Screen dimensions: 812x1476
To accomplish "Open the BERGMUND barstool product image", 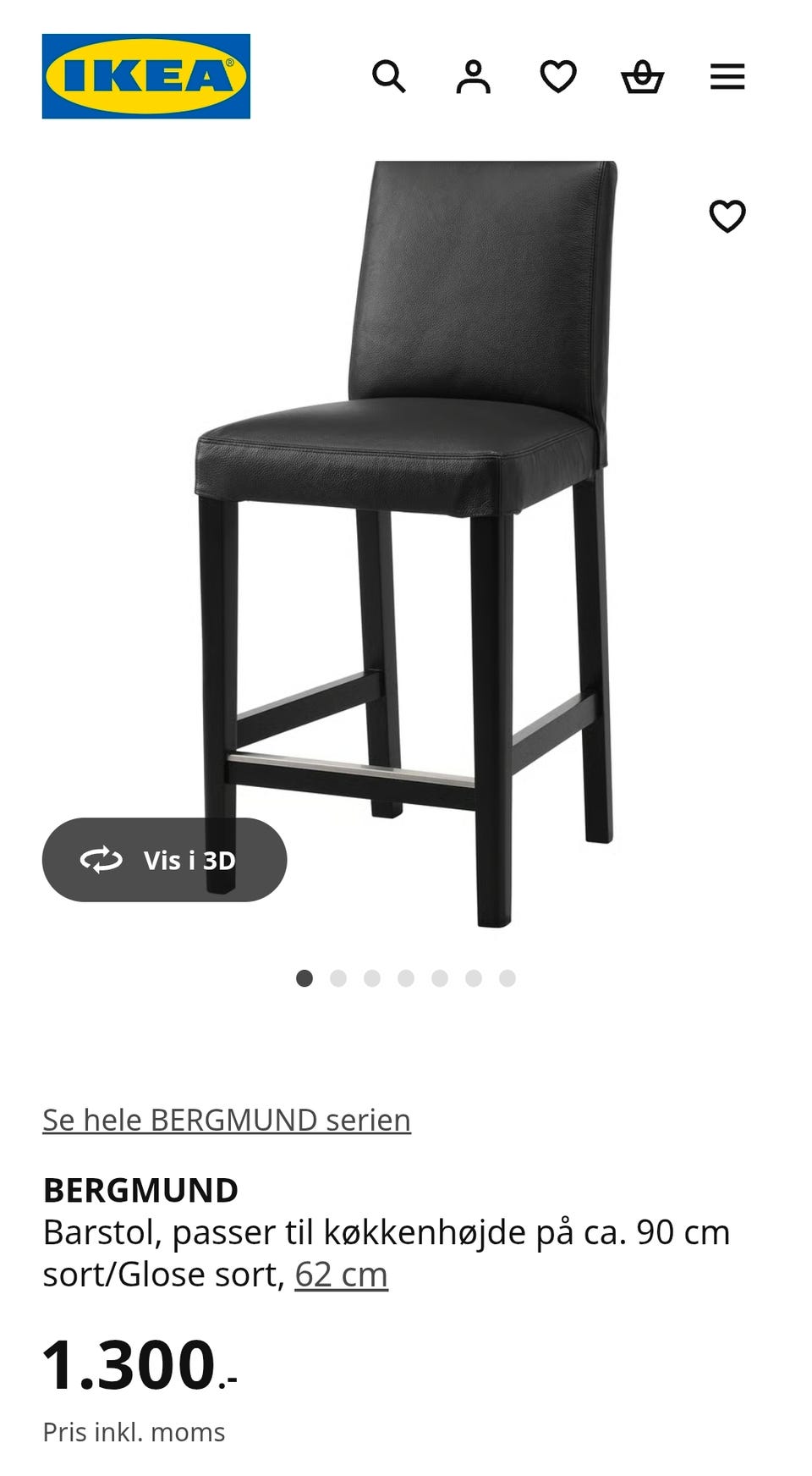I will pos(406,543).
